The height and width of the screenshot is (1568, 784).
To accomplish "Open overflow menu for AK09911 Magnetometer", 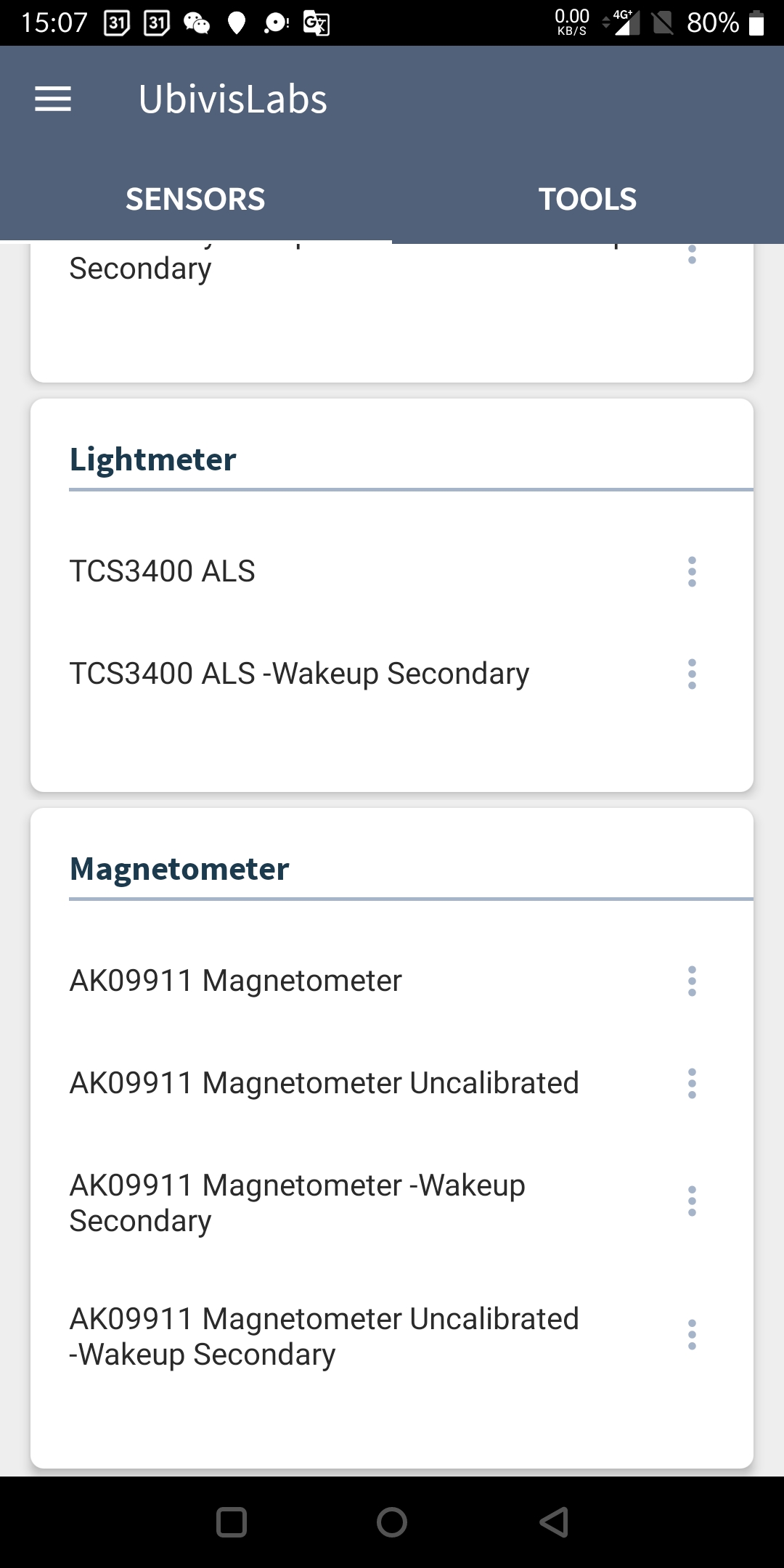I will click(x=692, y=981).
